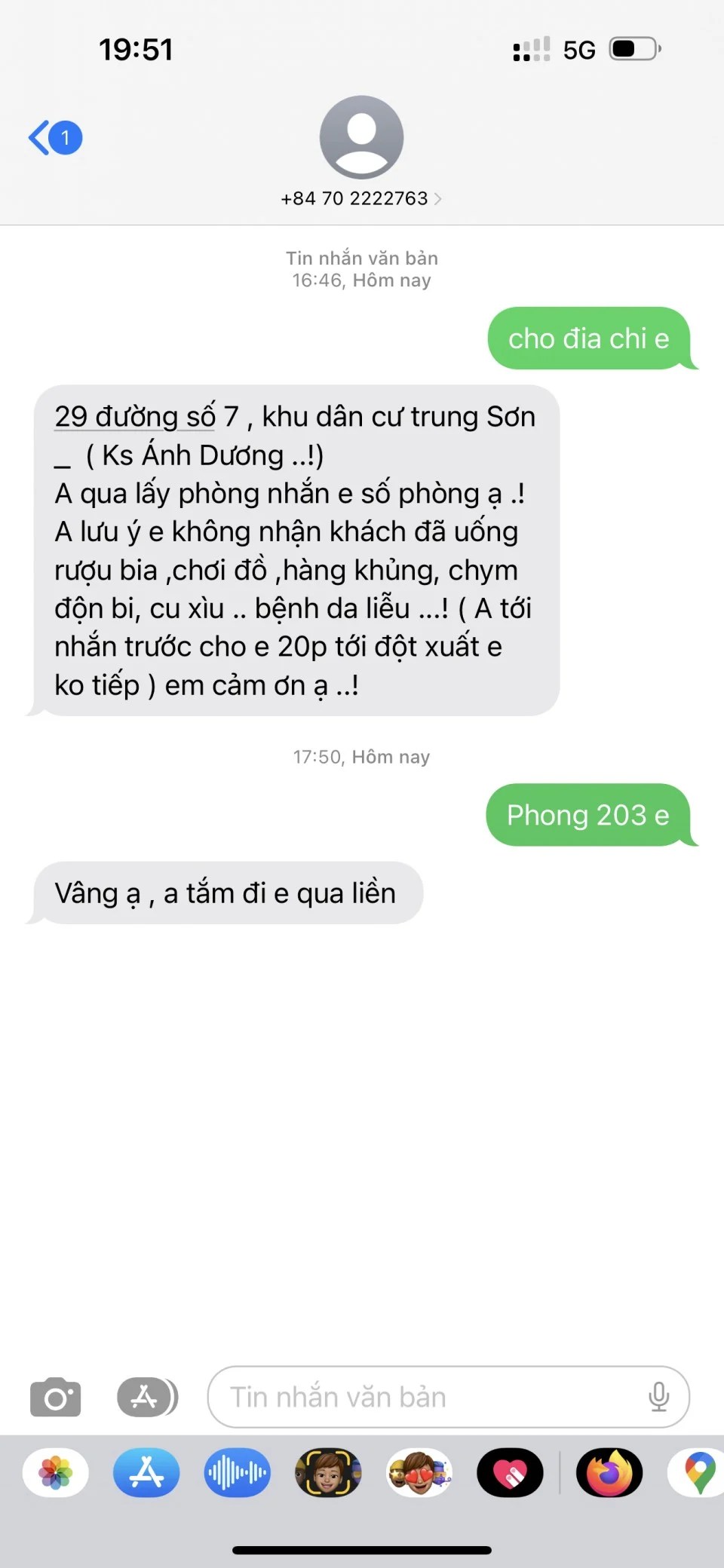Record an audio message with the microphone
724x1568 pixels.
click(658, 1398)
